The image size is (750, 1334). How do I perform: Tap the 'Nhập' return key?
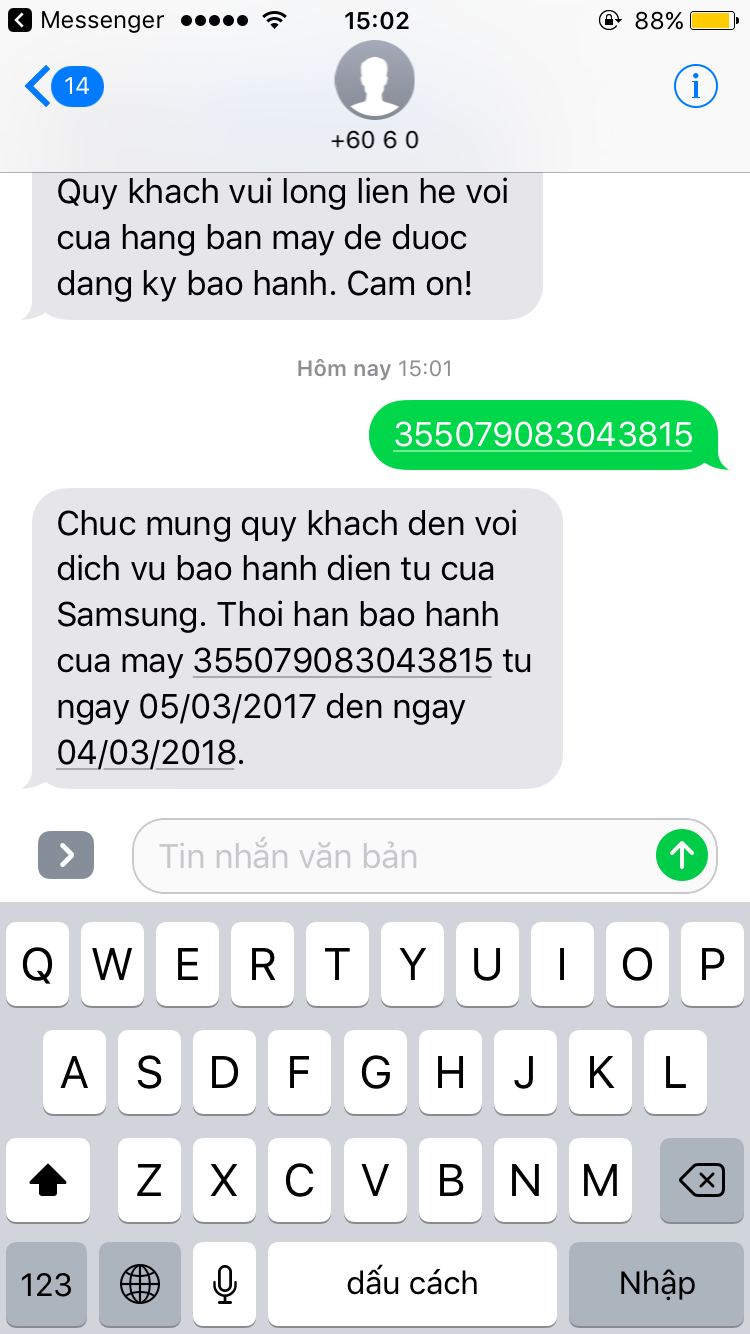click(657, 1284)
